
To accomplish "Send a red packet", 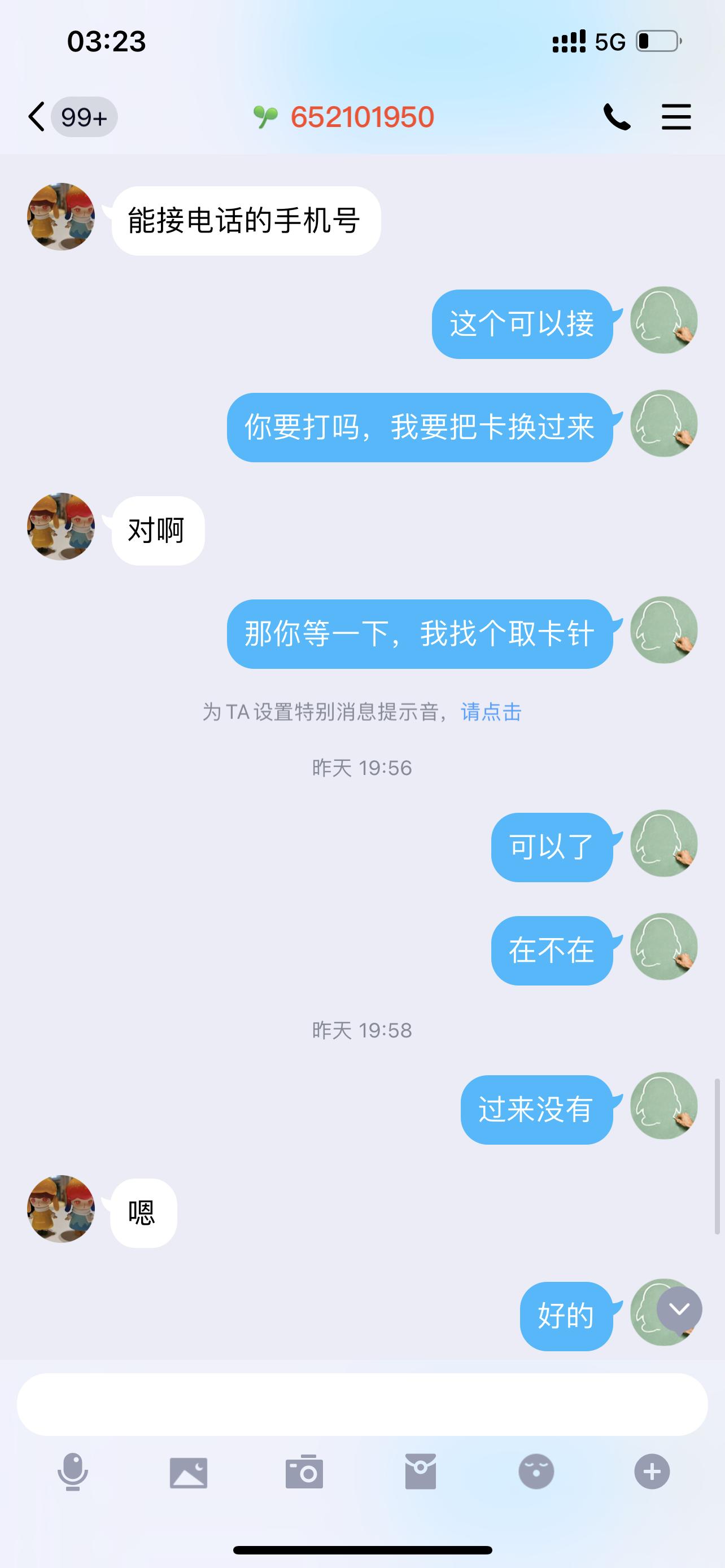I will click(420, 1472).
